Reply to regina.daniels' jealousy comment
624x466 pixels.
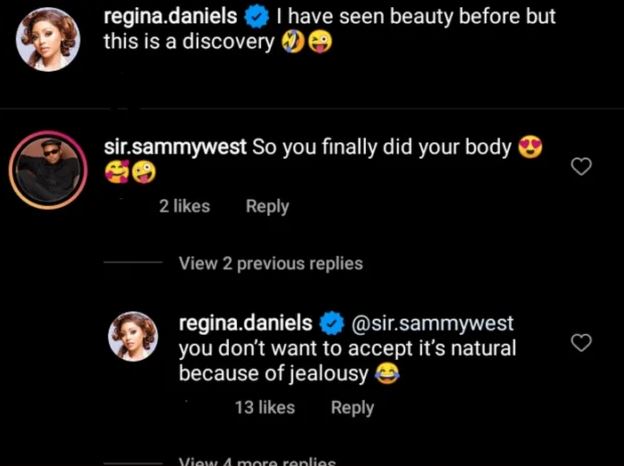click(x=352, y=407)
